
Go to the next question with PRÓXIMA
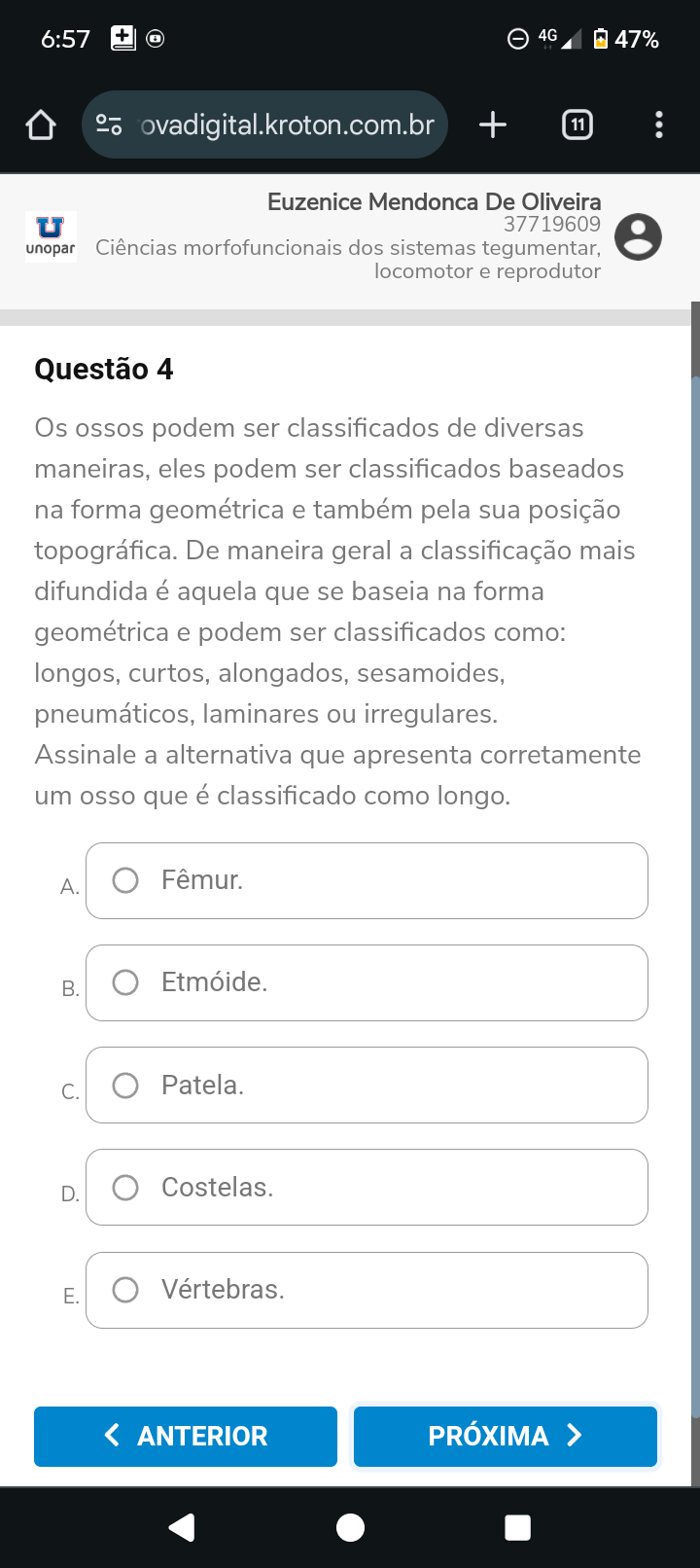click(506, 1436)
